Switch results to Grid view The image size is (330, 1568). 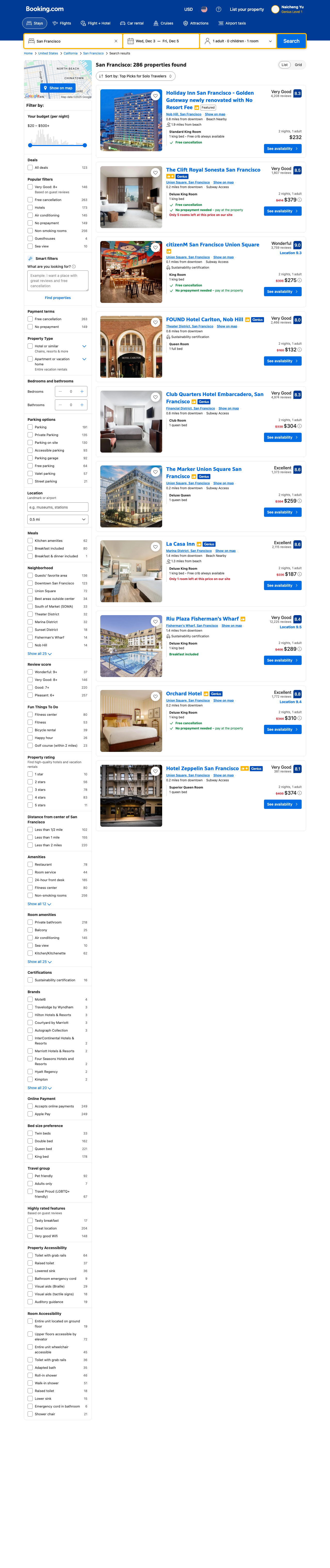tap(298, 65)
